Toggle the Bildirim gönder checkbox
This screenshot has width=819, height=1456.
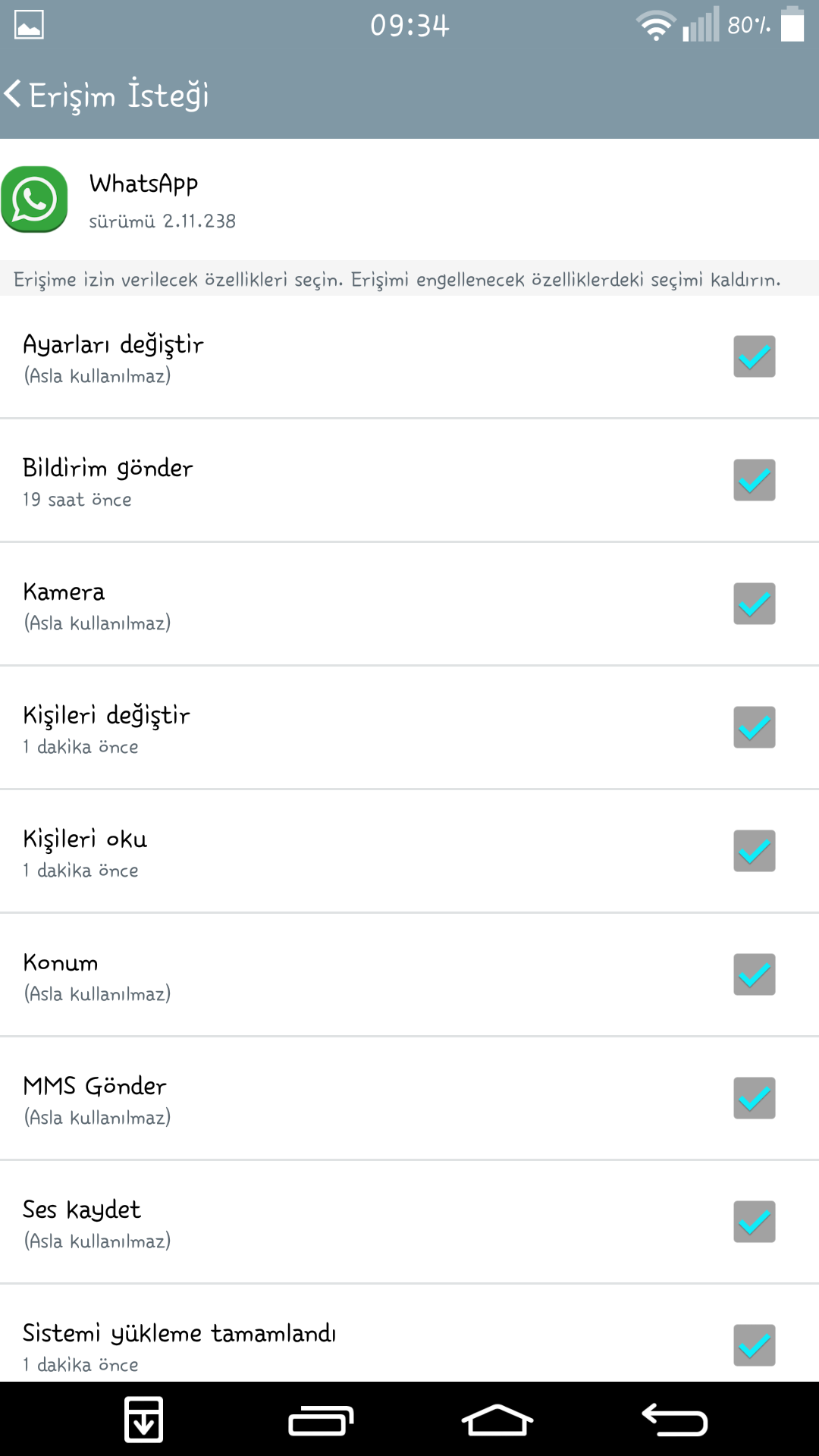tap(754, 480)
